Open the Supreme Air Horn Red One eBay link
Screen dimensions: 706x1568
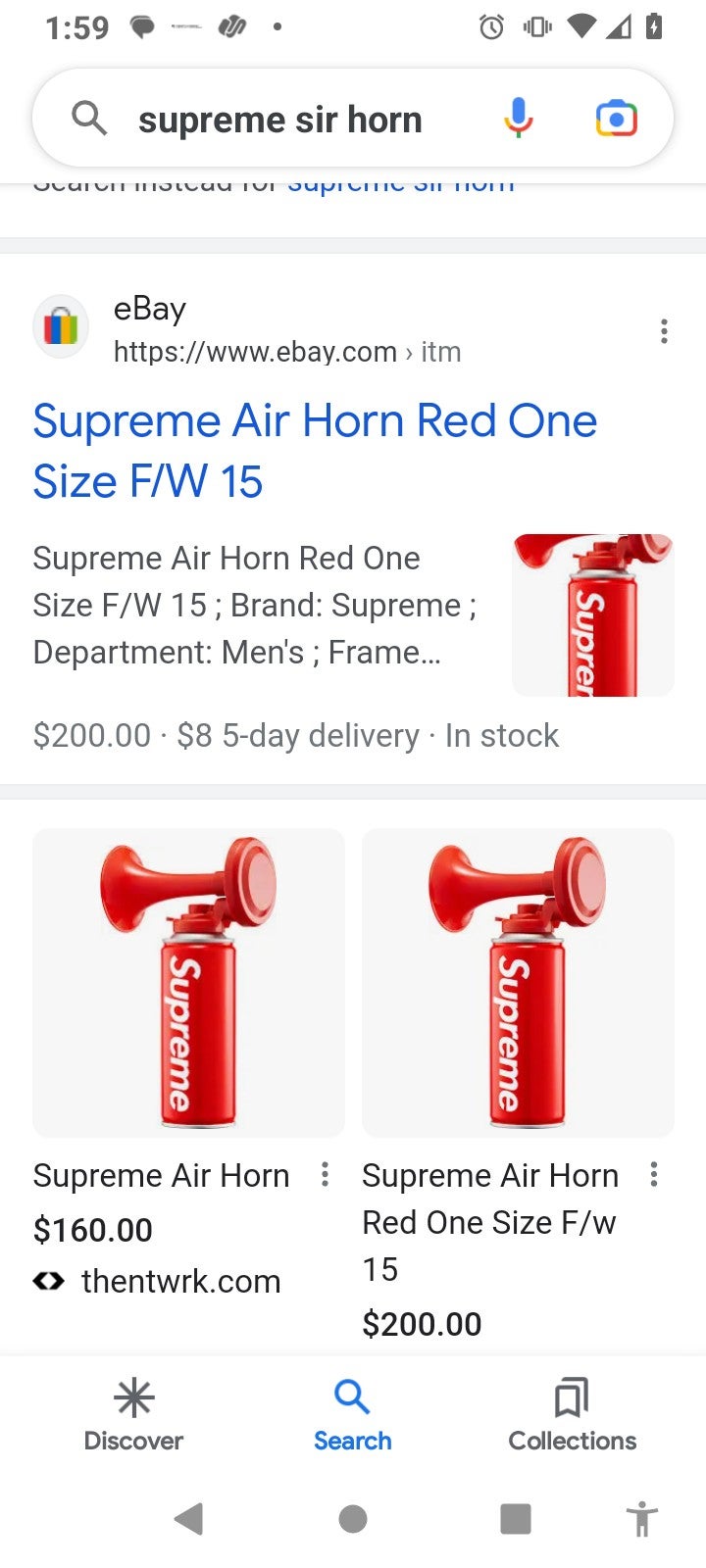315,451
